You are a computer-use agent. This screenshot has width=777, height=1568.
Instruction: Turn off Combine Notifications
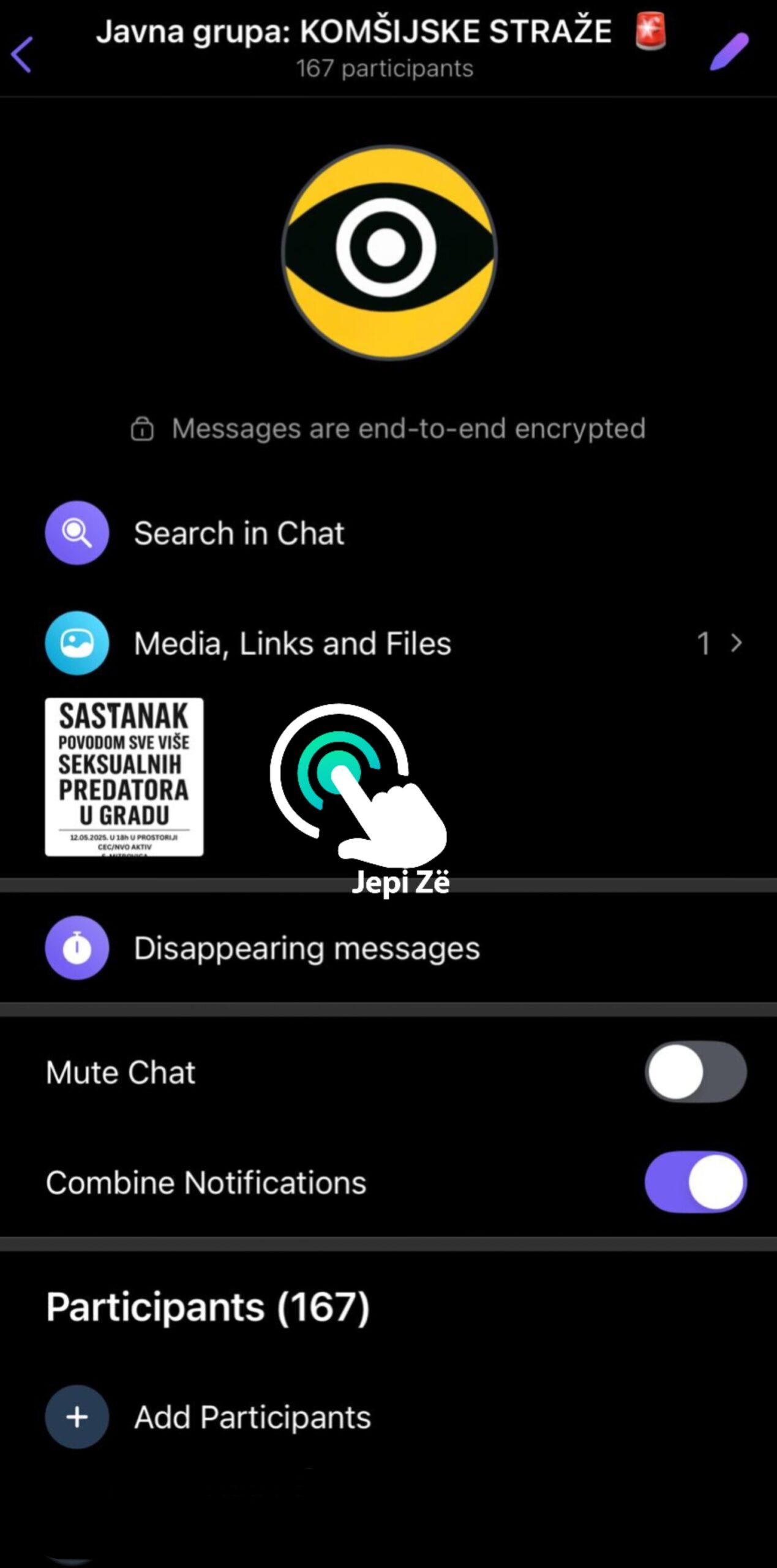[x=695, y=1182]
